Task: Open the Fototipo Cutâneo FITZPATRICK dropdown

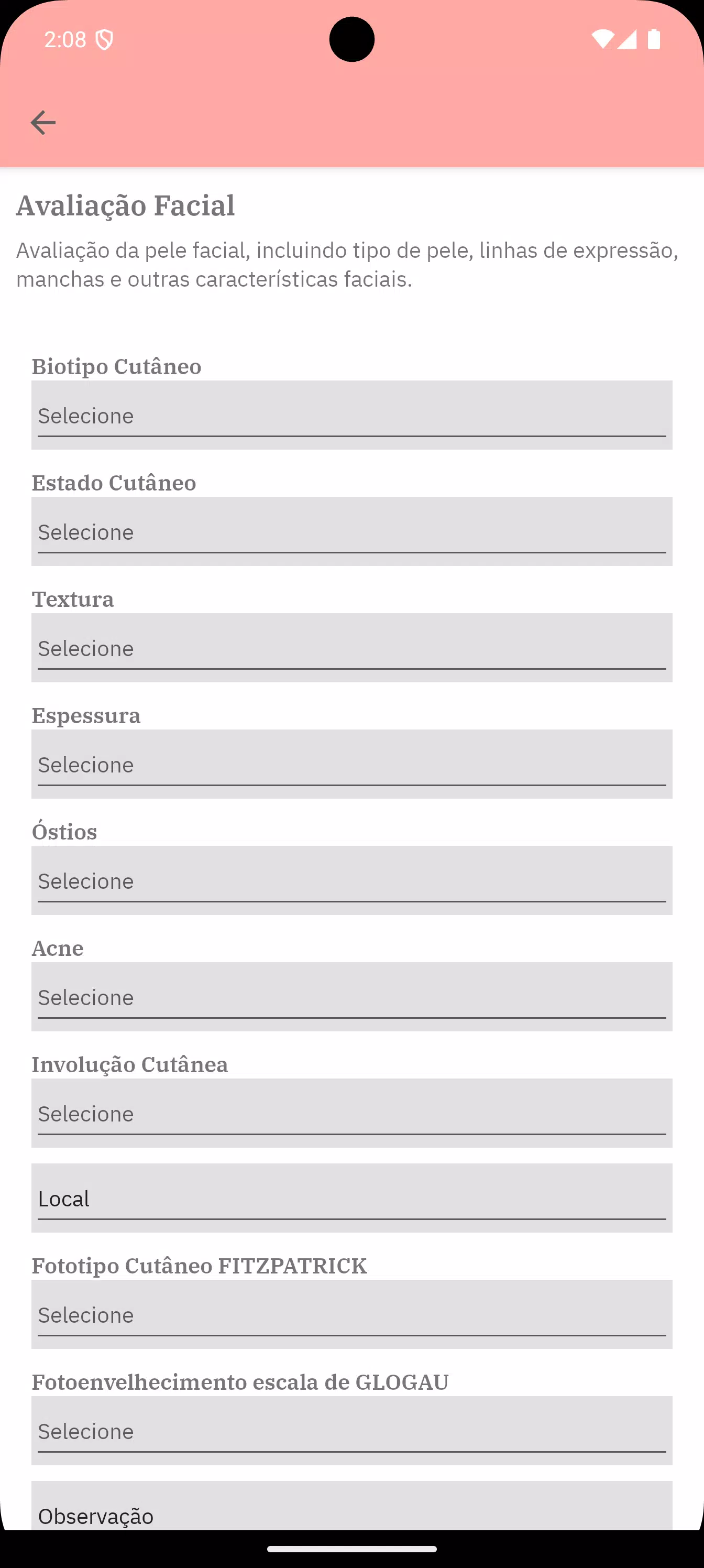Action: pyautogui.click(x=351, y=1314)
